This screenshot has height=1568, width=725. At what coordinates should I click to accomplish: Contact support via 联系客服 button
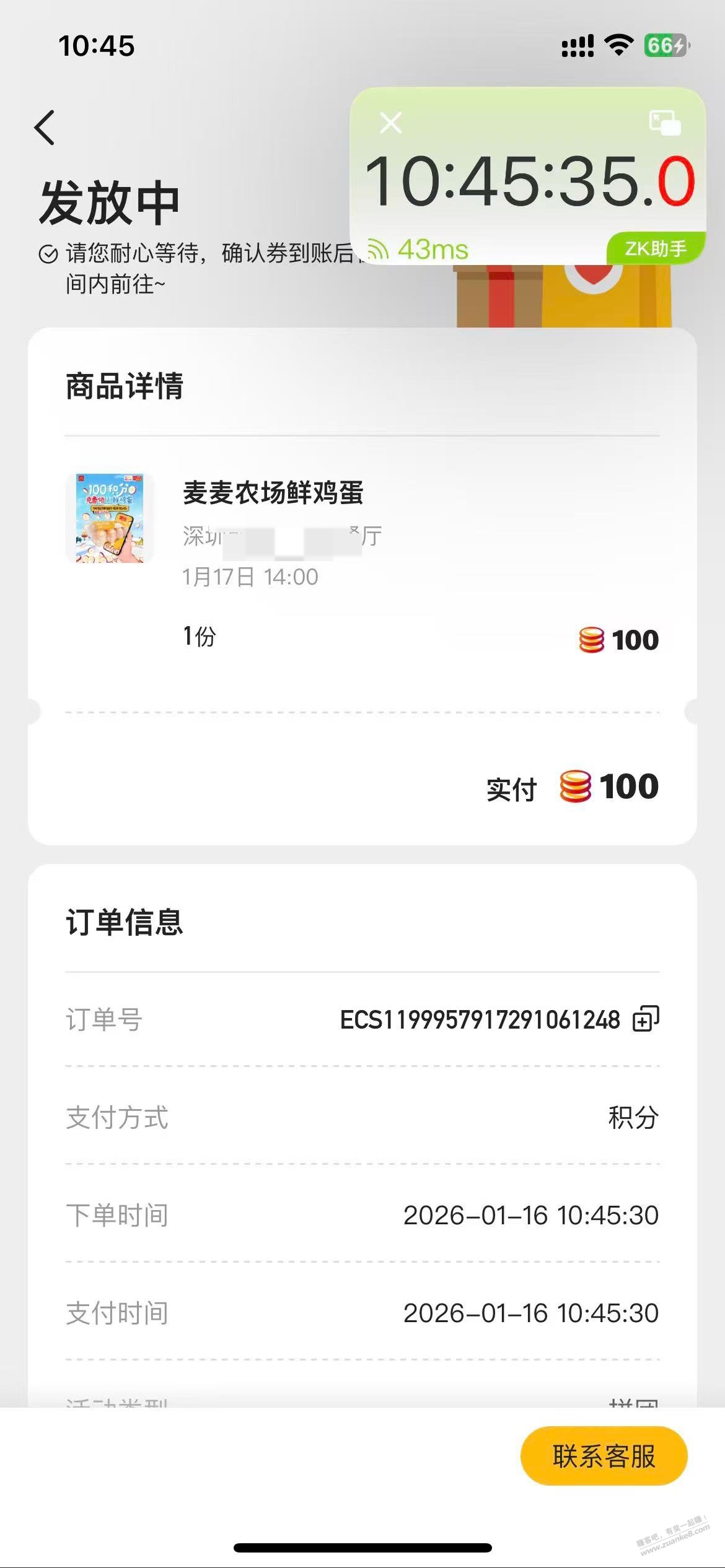click(x=604, y=1455)
